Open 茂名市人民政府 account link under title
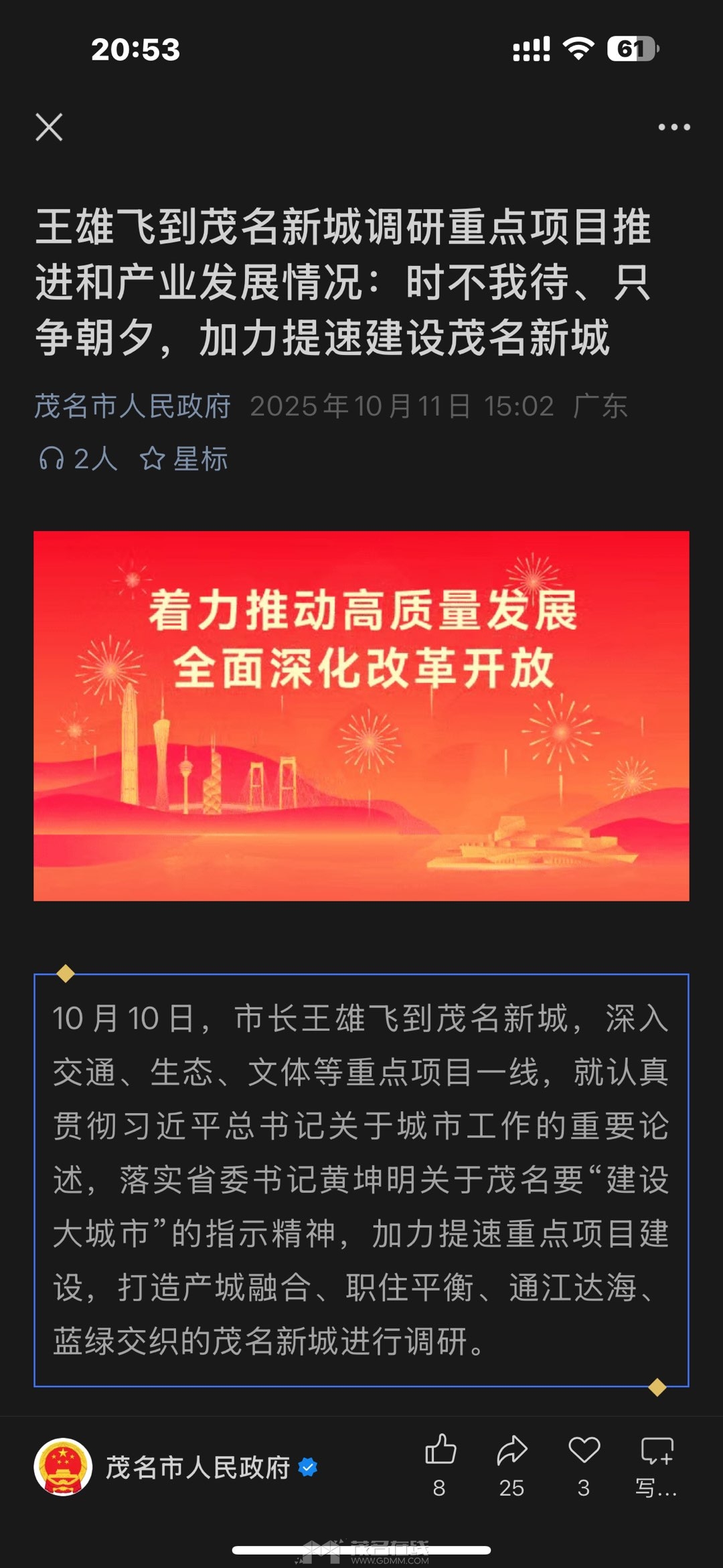The height and width of the screenshot is (1568, 723). (133, 407)
